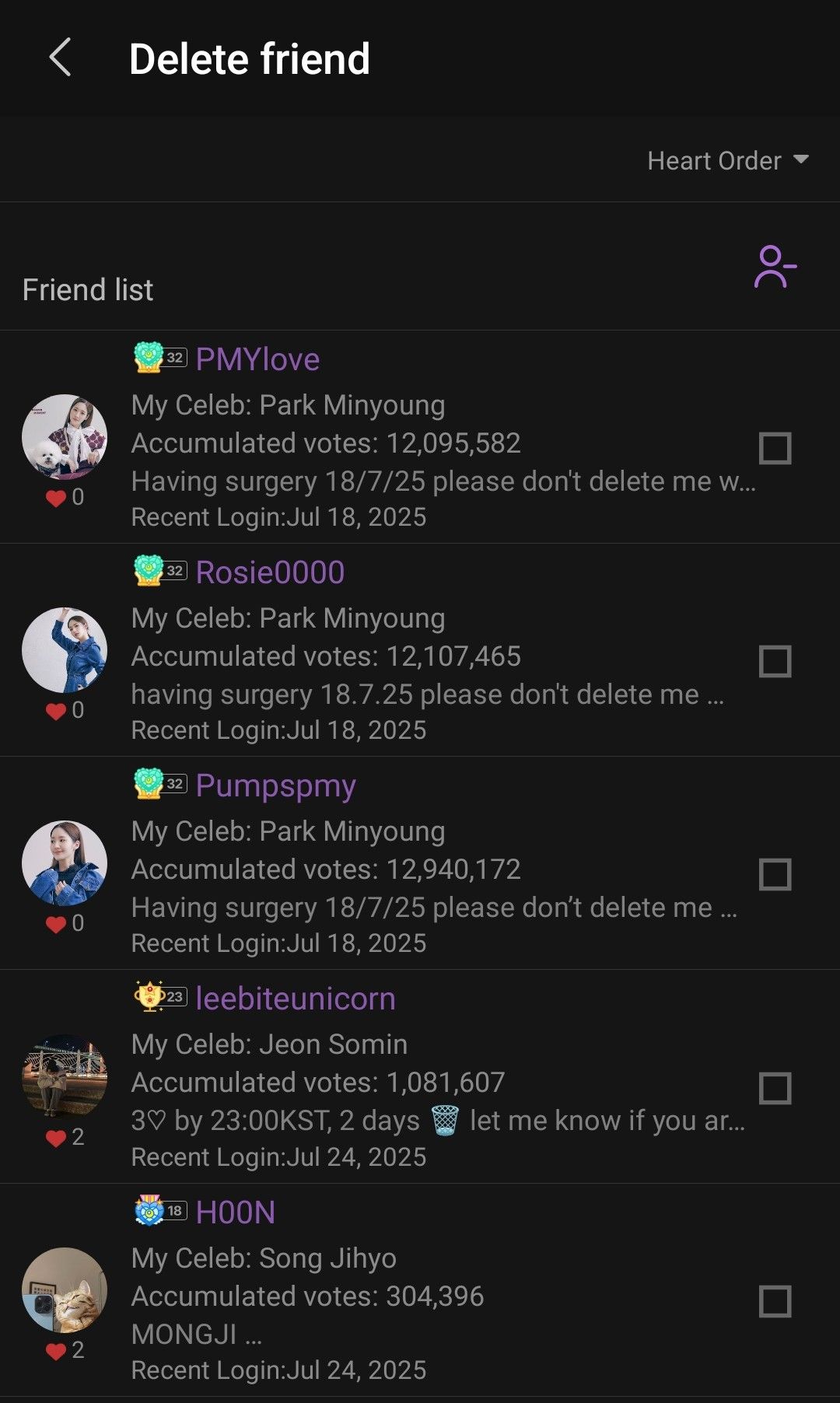840x1403 pixels.
Task: Go back from Delete friend screen
Action: [x=60, y=58]
